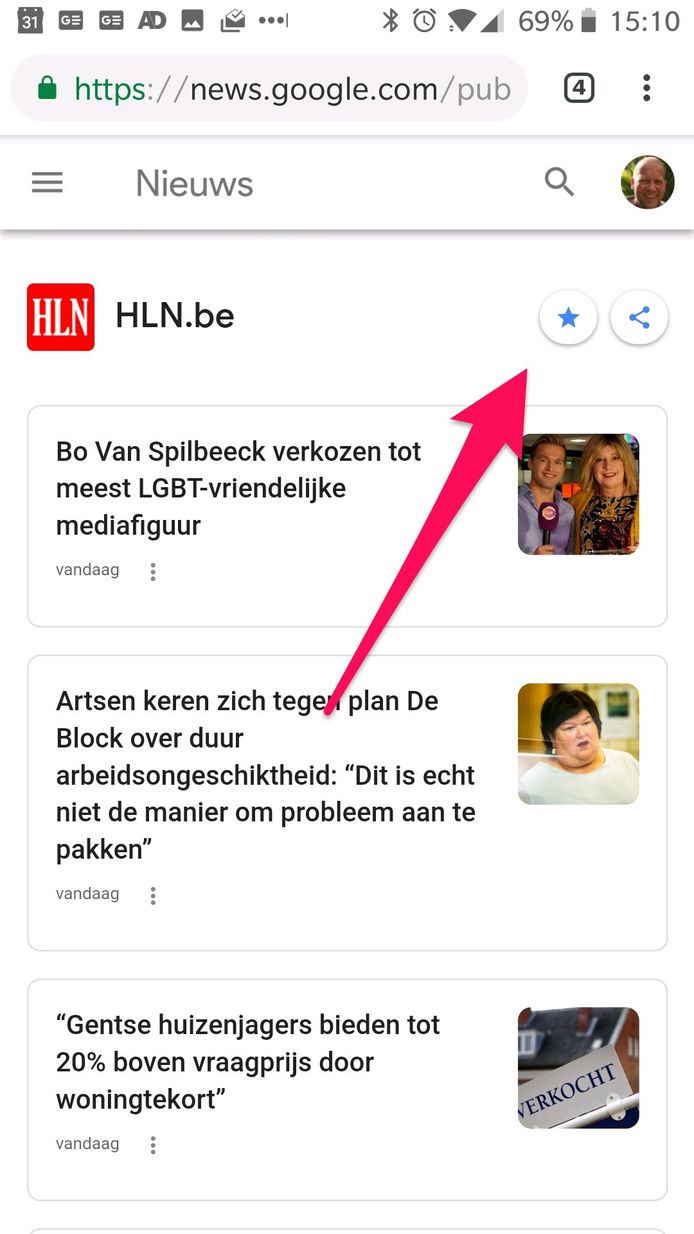Open the search icon in Nieuws bar
Screen dimensions: 694x1234
point(559,182)
